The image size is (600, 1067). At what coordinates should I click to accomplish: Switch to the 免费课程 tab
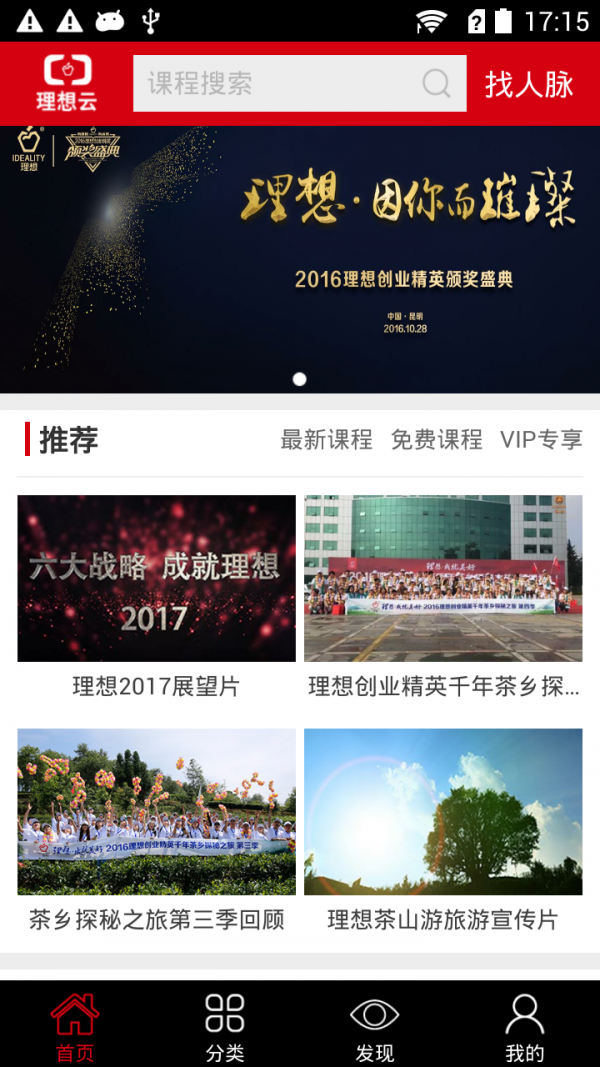point(436,440)
